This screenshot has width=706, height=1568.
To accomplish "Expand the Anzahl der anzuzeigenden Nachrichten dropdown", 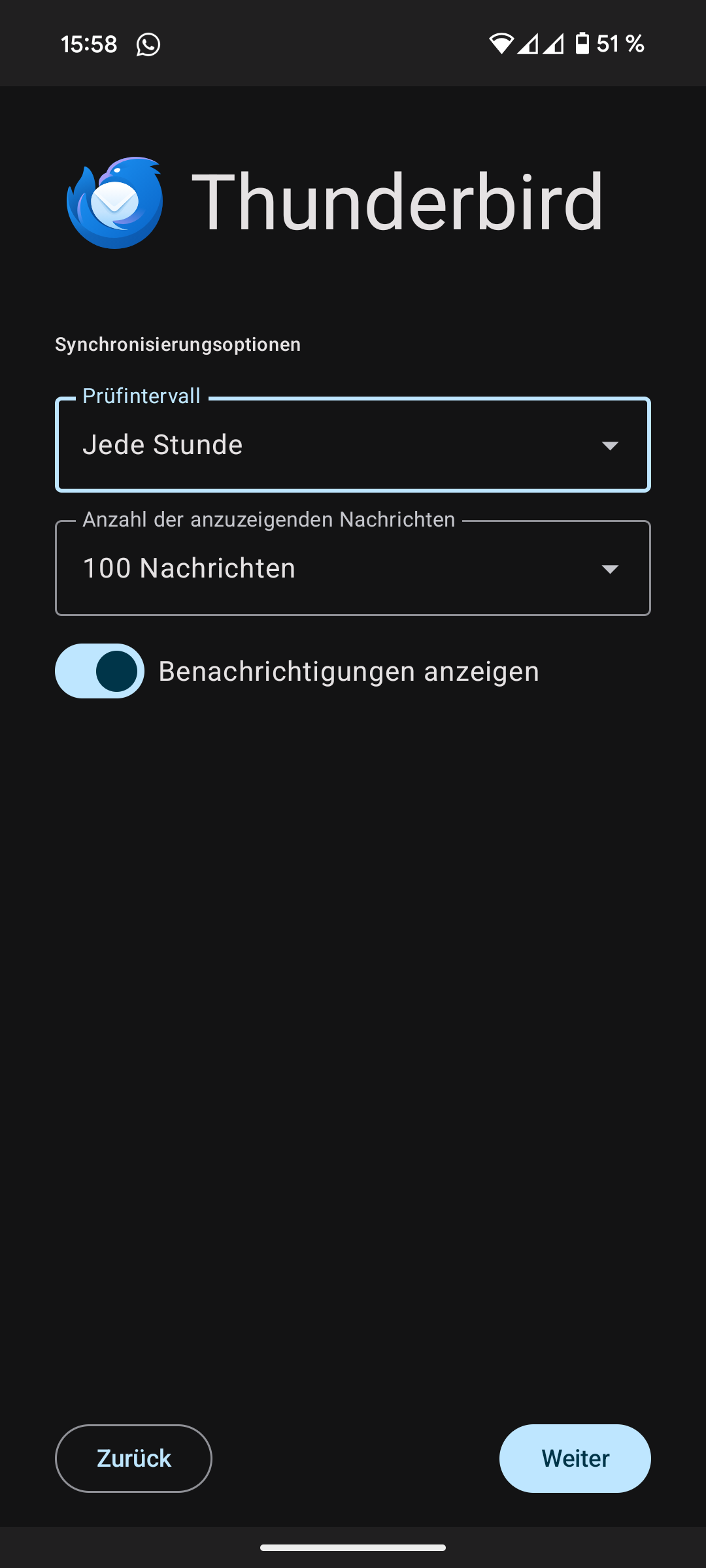I will pyautogui.click(x=353, y=568).
